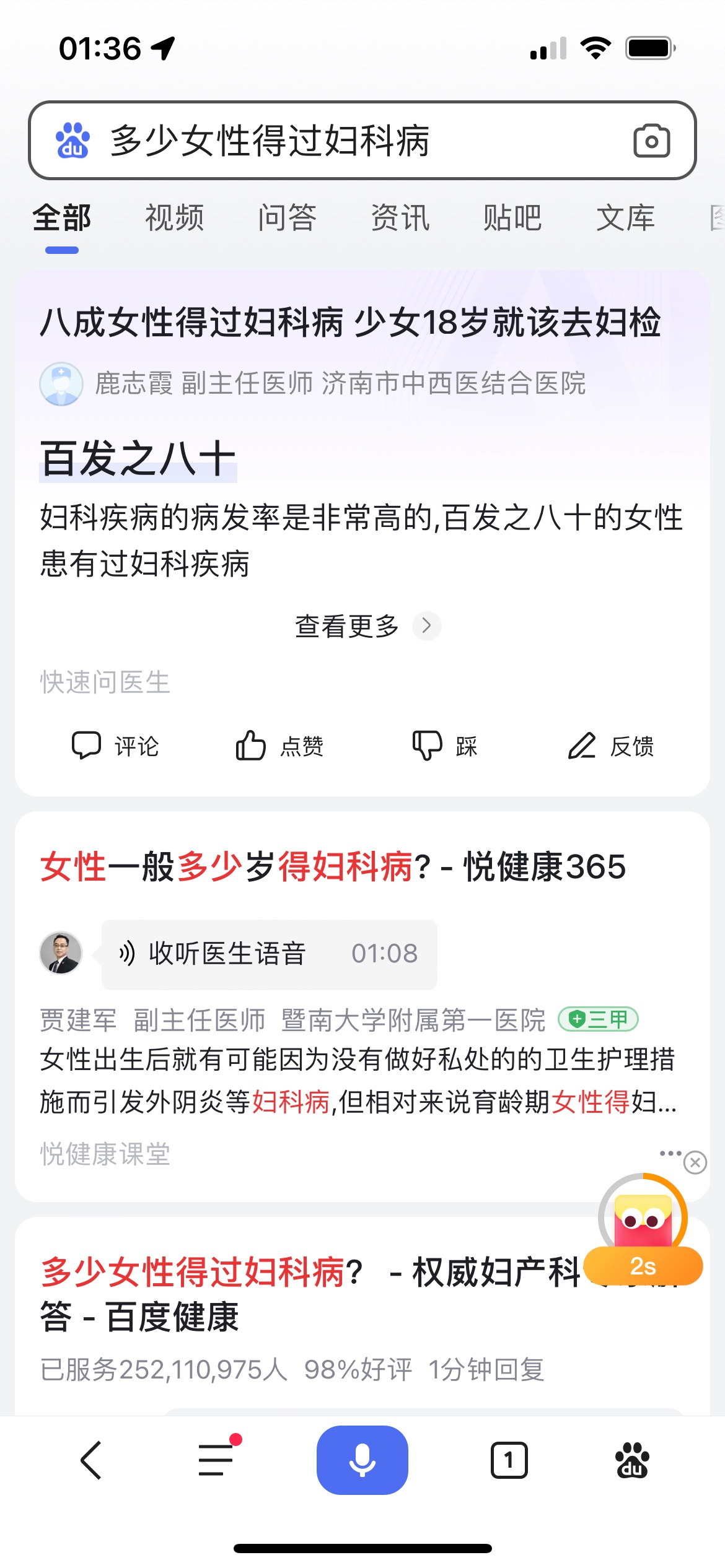Open camera image search
The image size is (725, 1568).
click(651, 141)
